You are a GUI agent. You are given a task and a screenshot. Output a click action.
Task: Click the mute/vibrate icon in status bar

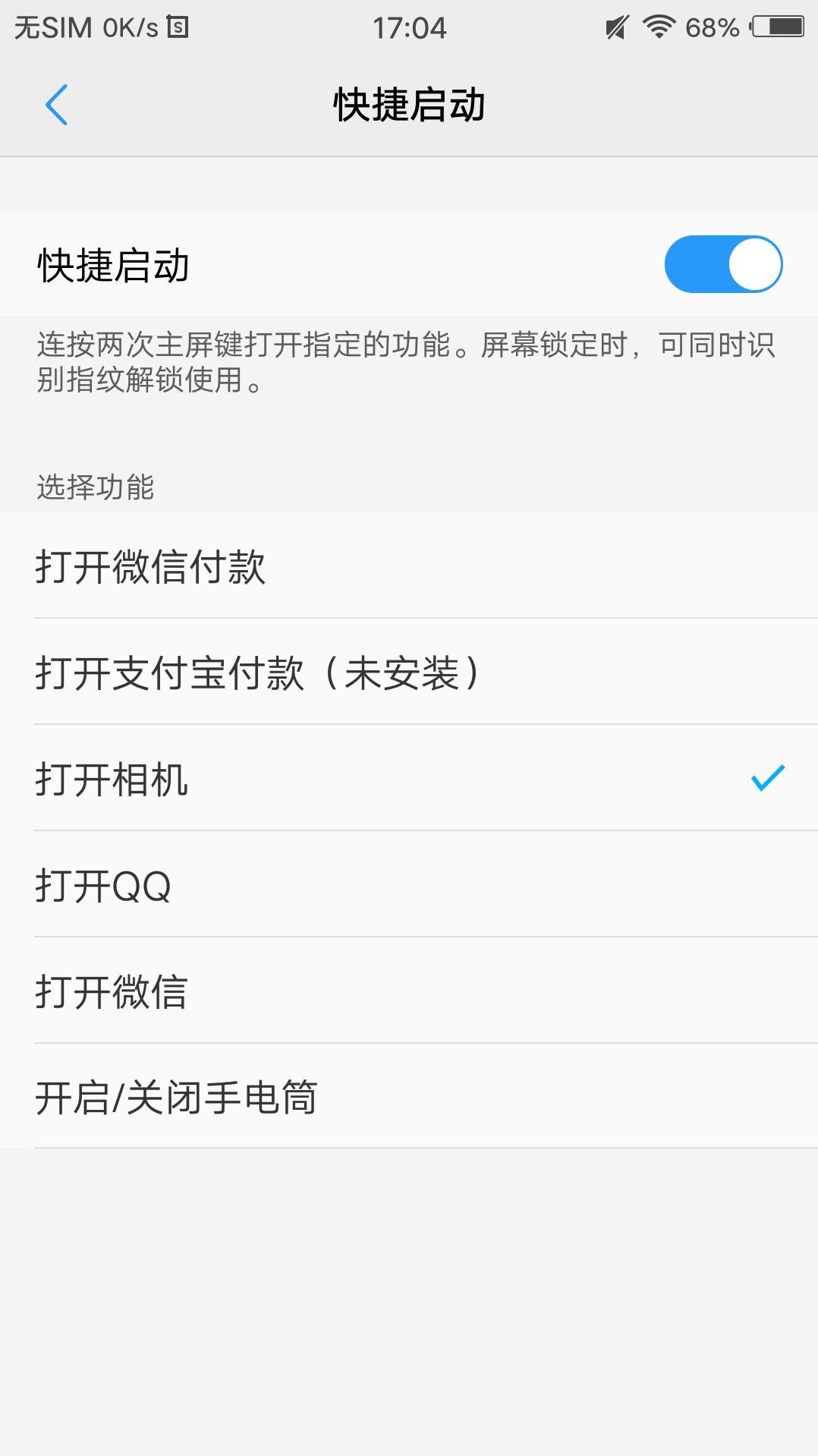coord(616,27)
